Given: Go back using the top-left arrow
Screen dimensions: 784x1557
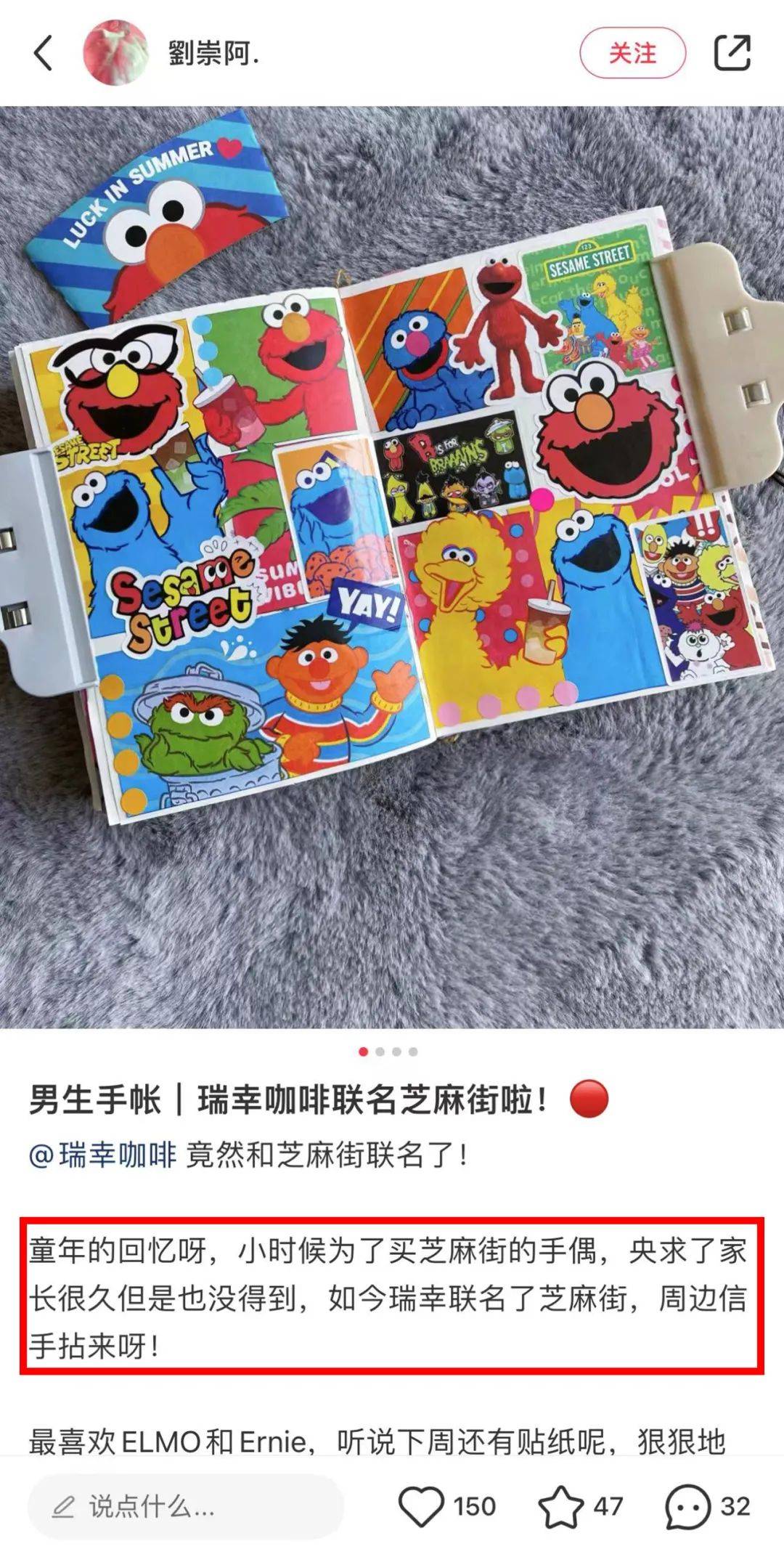Looking at the screenshot, I should 44,53.
